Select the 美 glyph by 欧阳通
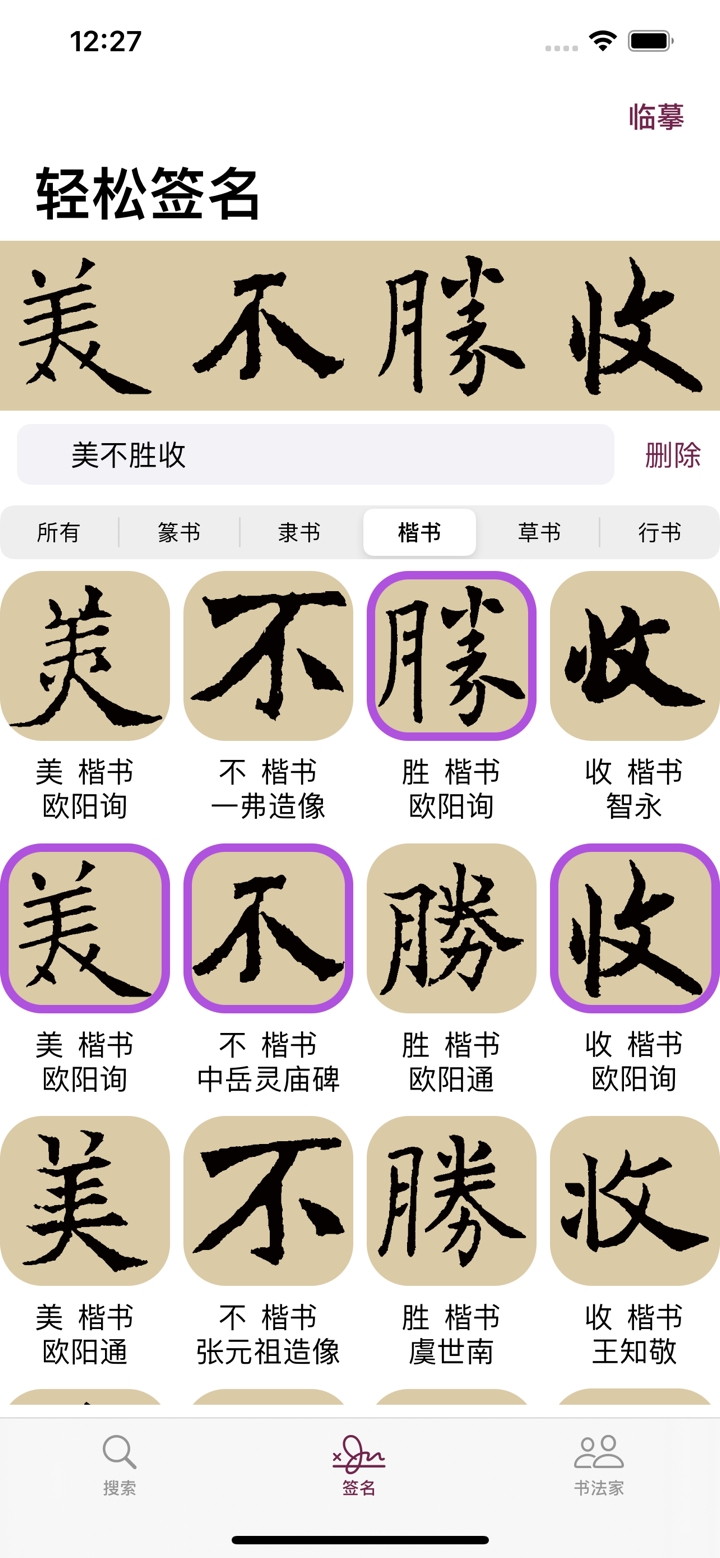Screen dimensions: 720x1558 click(x=84, y=1200)
